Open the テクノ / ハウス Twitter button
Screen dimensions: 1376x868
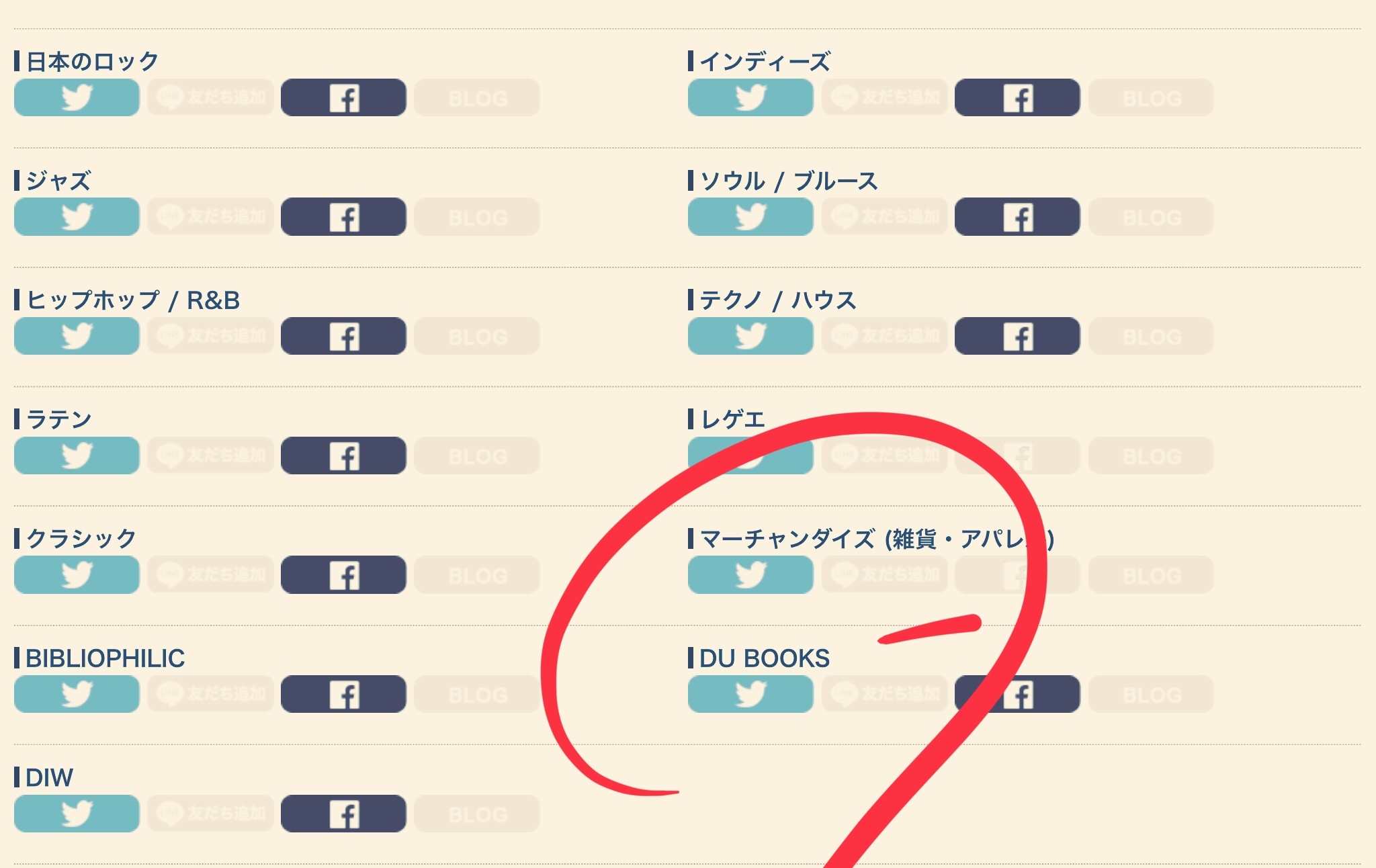click(750, 336)
